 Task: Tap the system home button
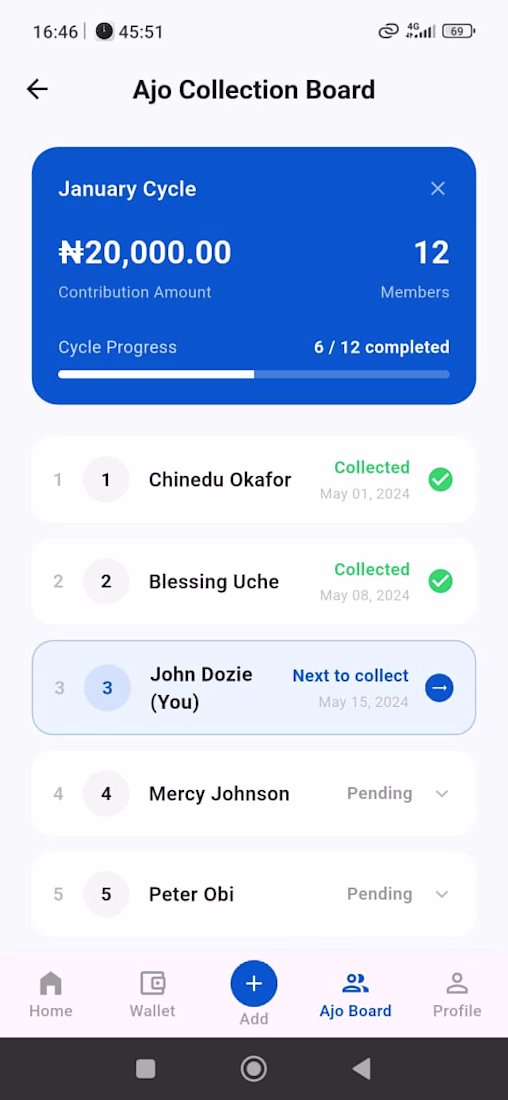pos(253,1068)
